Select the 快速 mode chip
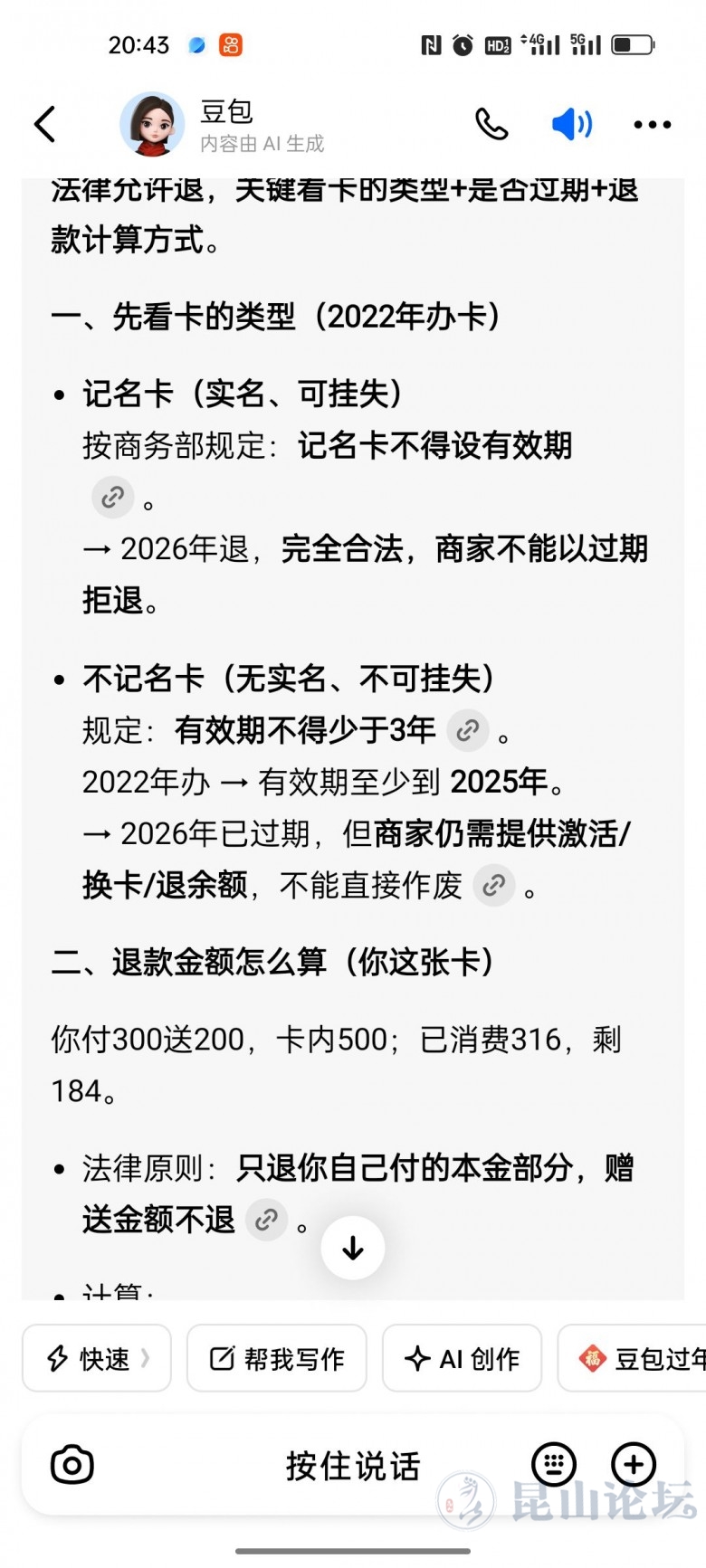Screen dimensions: 706x1568 96,1358
